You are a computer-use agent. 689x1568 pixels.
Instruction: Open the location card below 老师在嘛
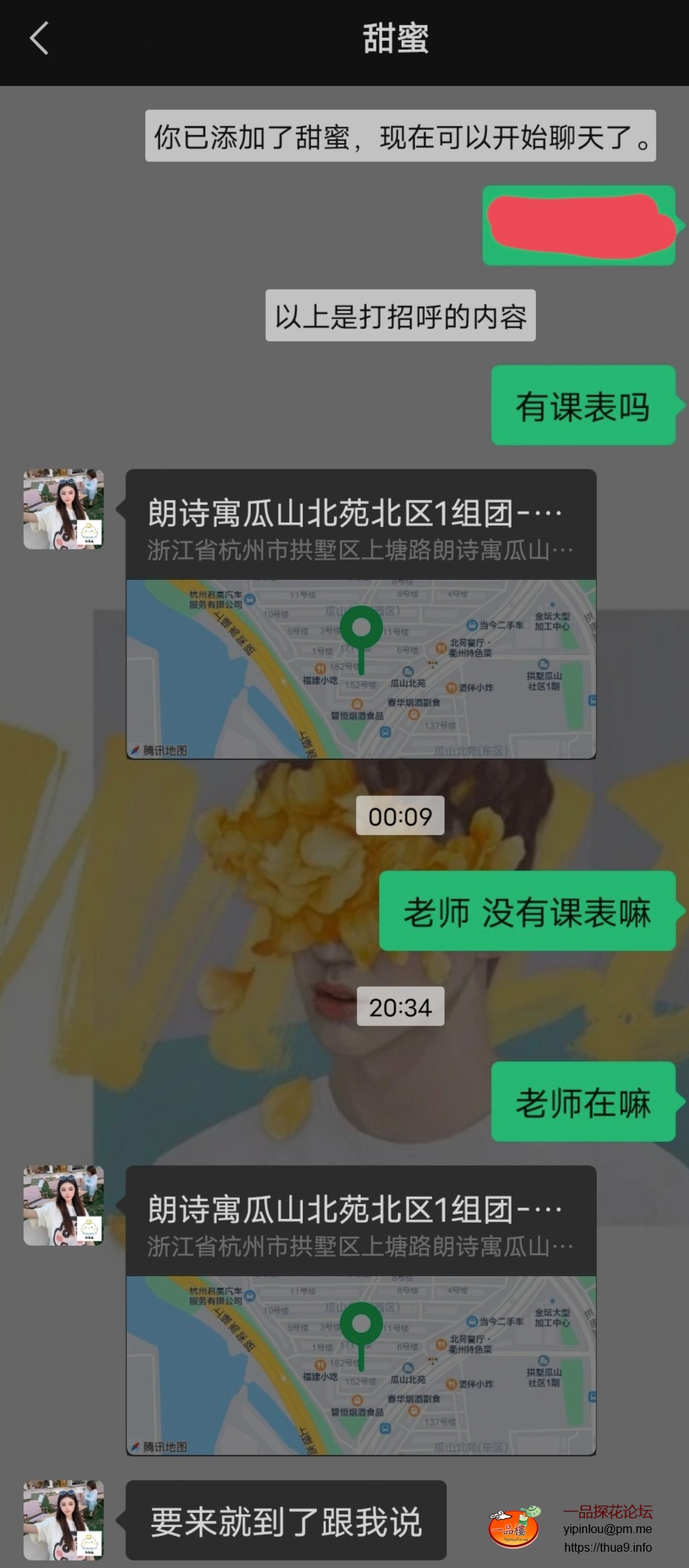click(x=361, y=1310)
